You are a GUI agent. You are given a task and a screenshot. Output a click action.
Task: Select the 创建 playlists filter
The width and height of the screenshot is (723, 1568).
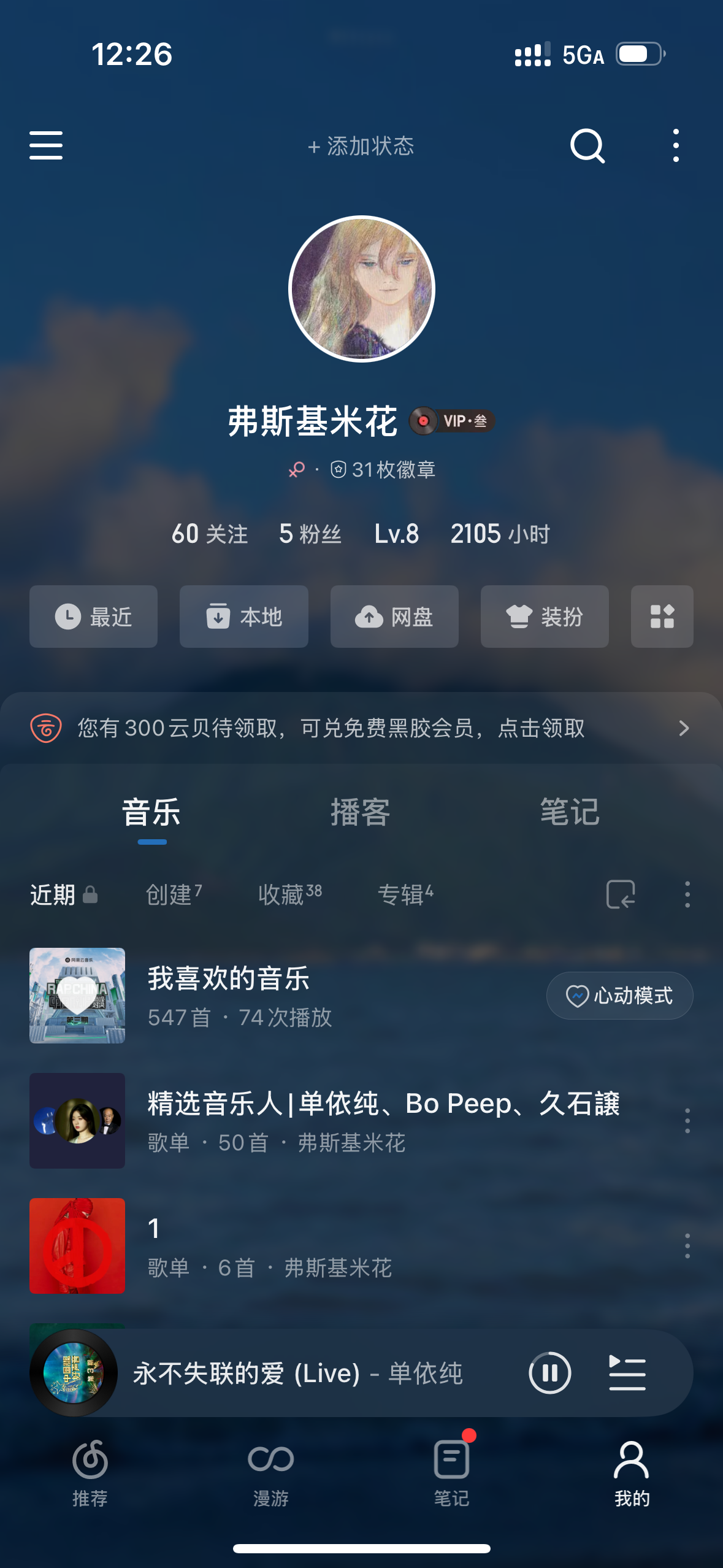click(174, 895)
